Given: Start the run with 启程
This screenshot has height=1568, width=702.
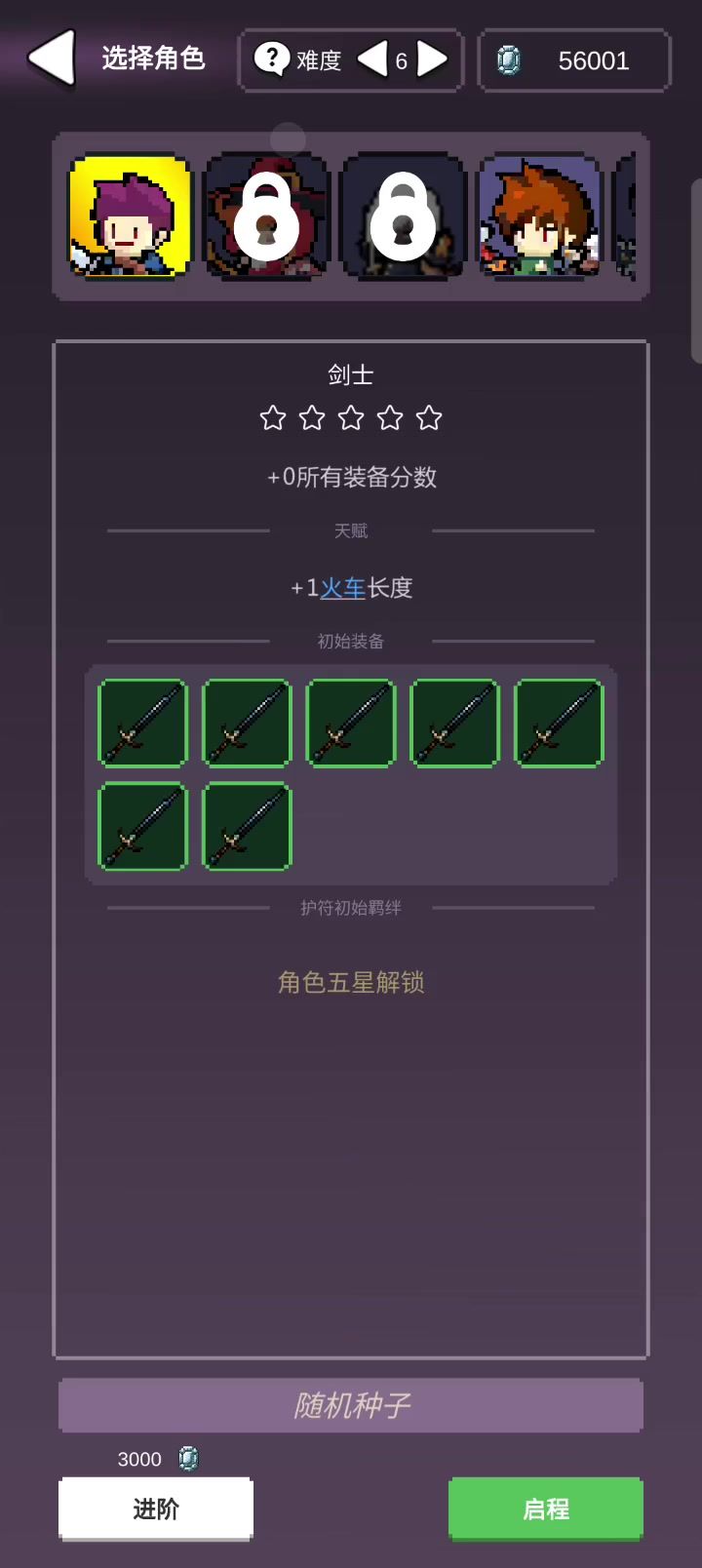Looking at the screenshot, I should coord(545,1509).
